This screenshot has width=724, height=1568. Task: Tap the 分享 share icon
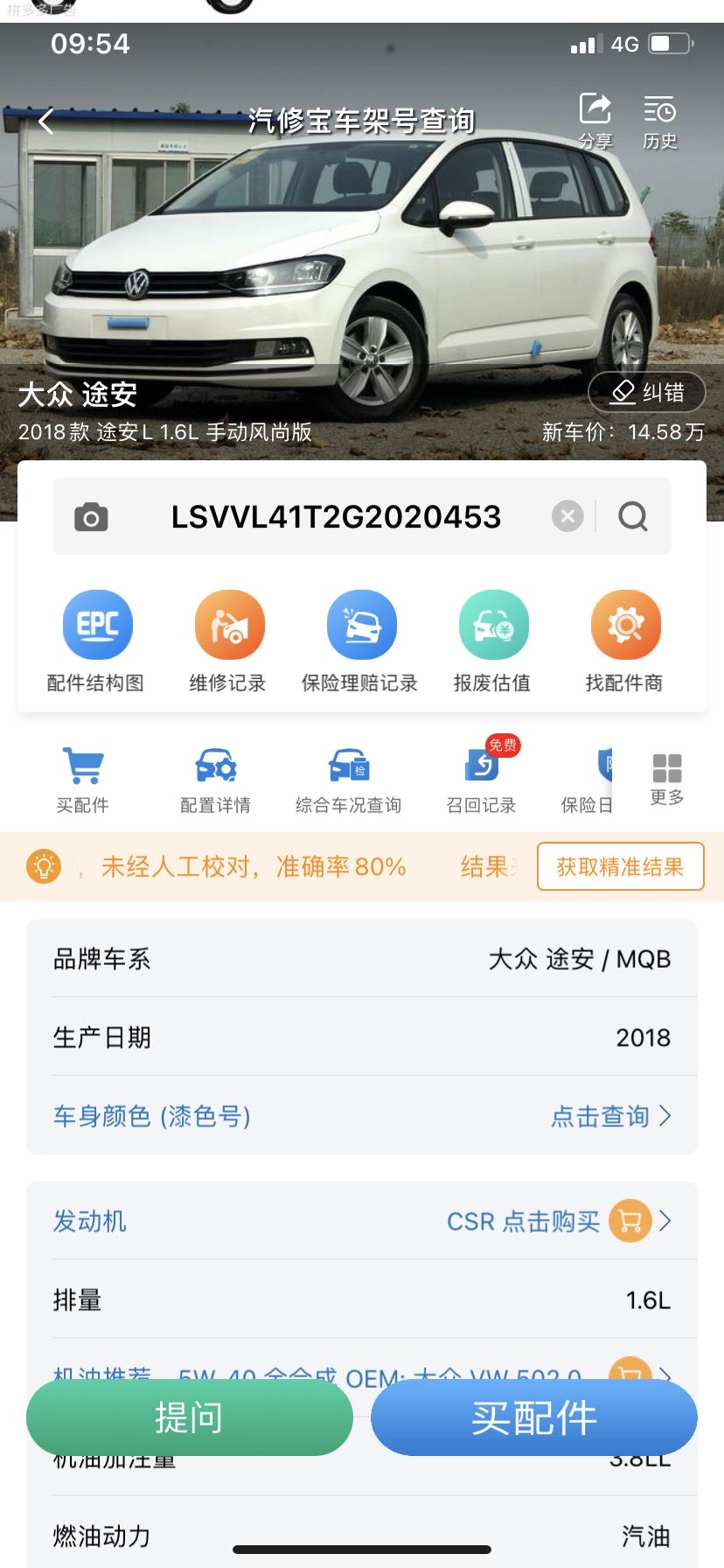(x=595, y=120)
